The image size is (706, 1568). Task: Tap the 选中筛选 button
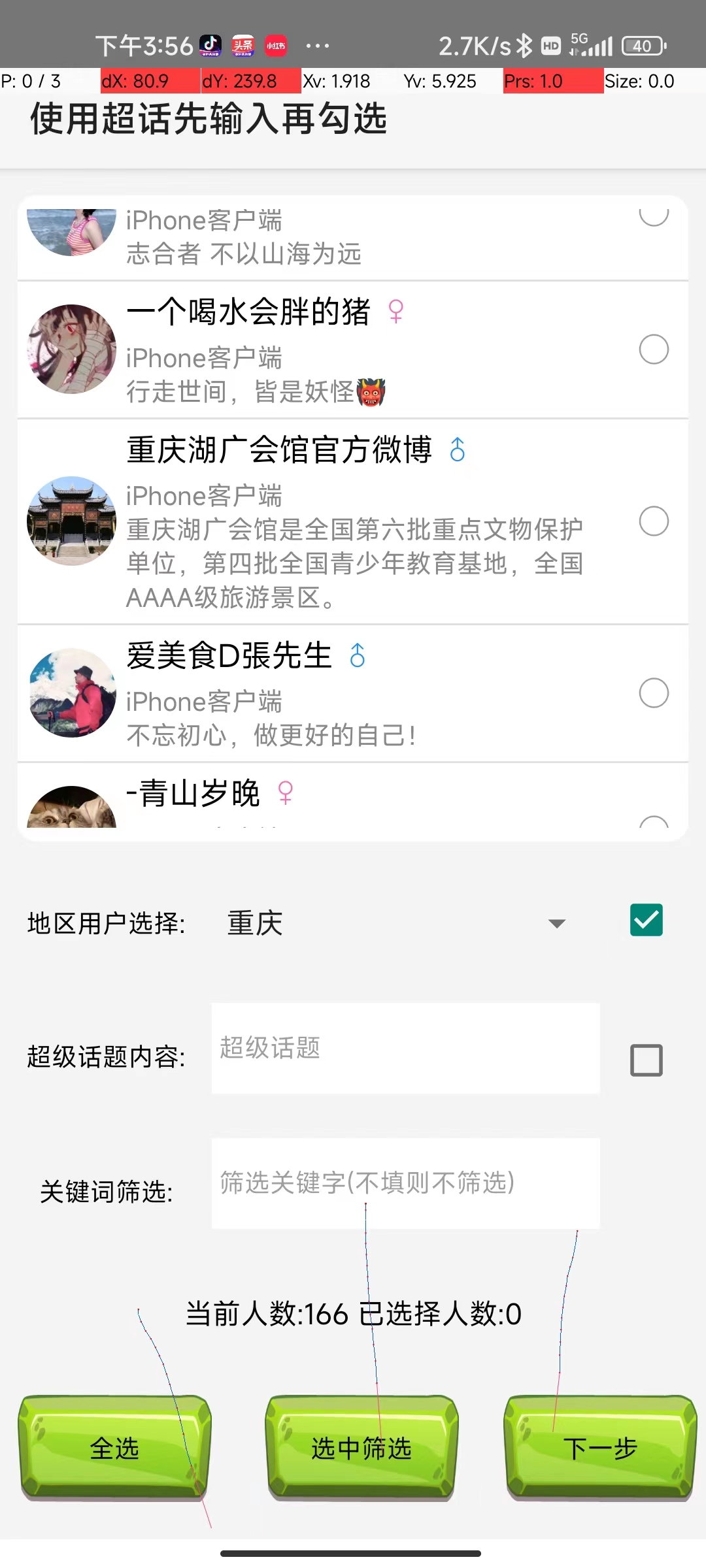point(361,1448)
